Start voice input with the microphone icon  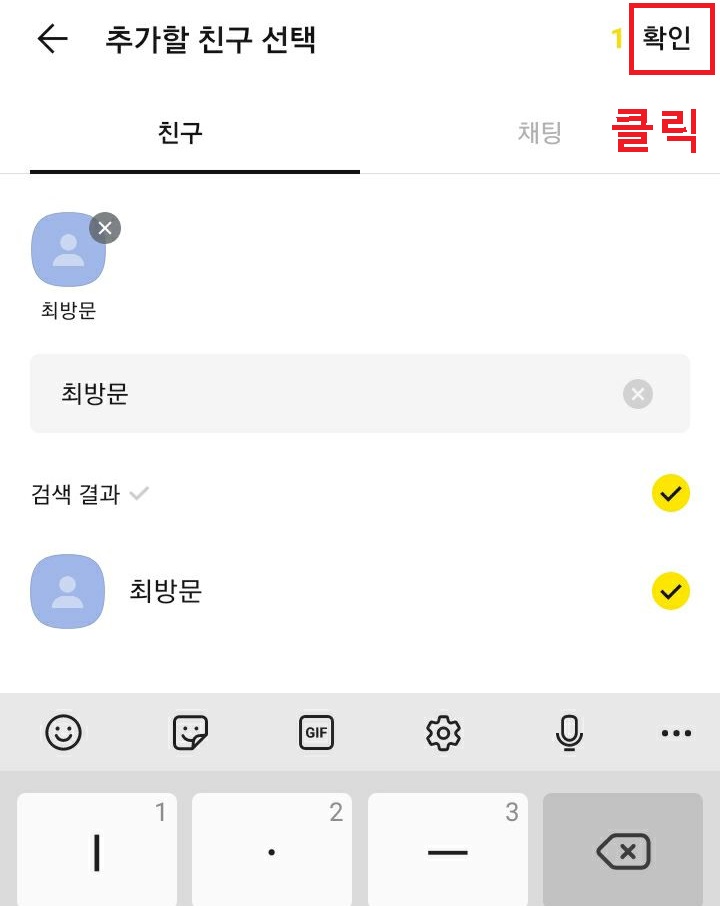coord(570,733)
